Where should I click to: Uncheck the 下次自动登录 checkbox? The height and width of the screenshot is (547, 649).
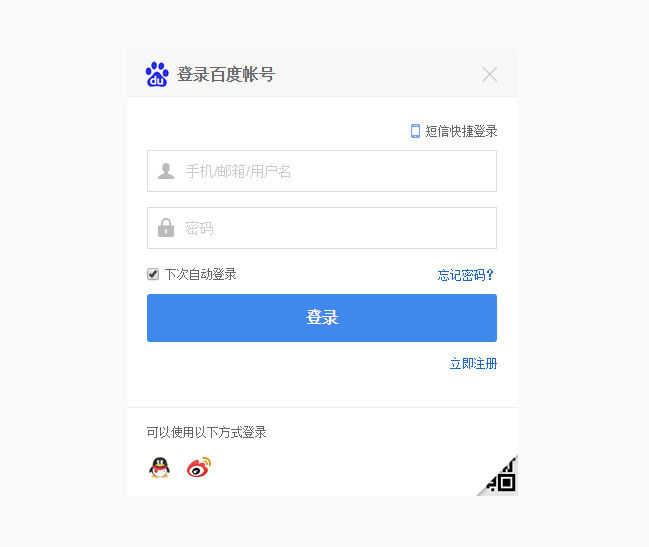click(153, 274)
